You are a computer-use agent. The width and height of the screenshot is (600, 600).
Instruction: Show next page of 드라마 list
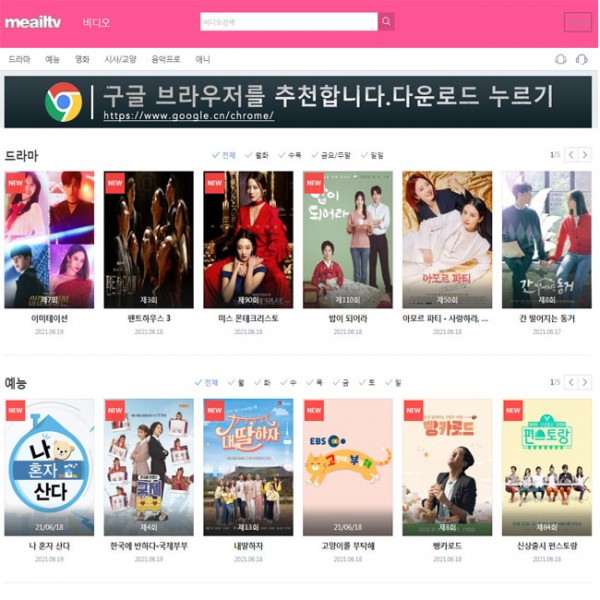[585, 155]
